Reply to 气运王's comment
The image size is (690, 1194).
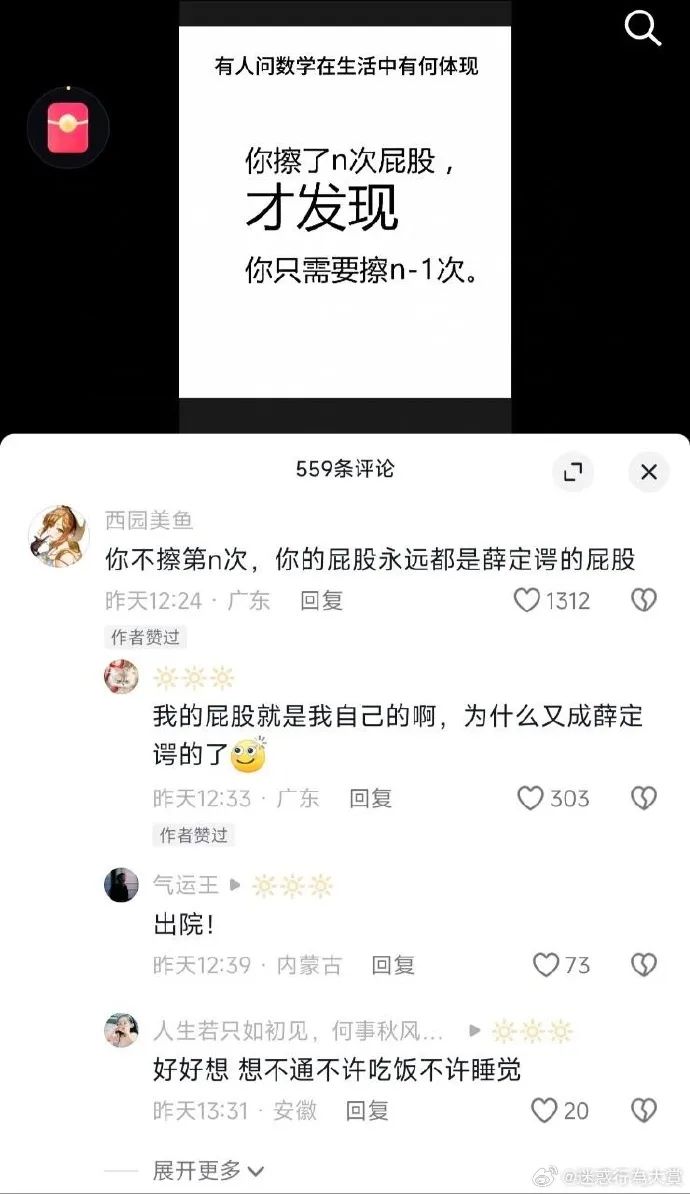pos(392,965)
